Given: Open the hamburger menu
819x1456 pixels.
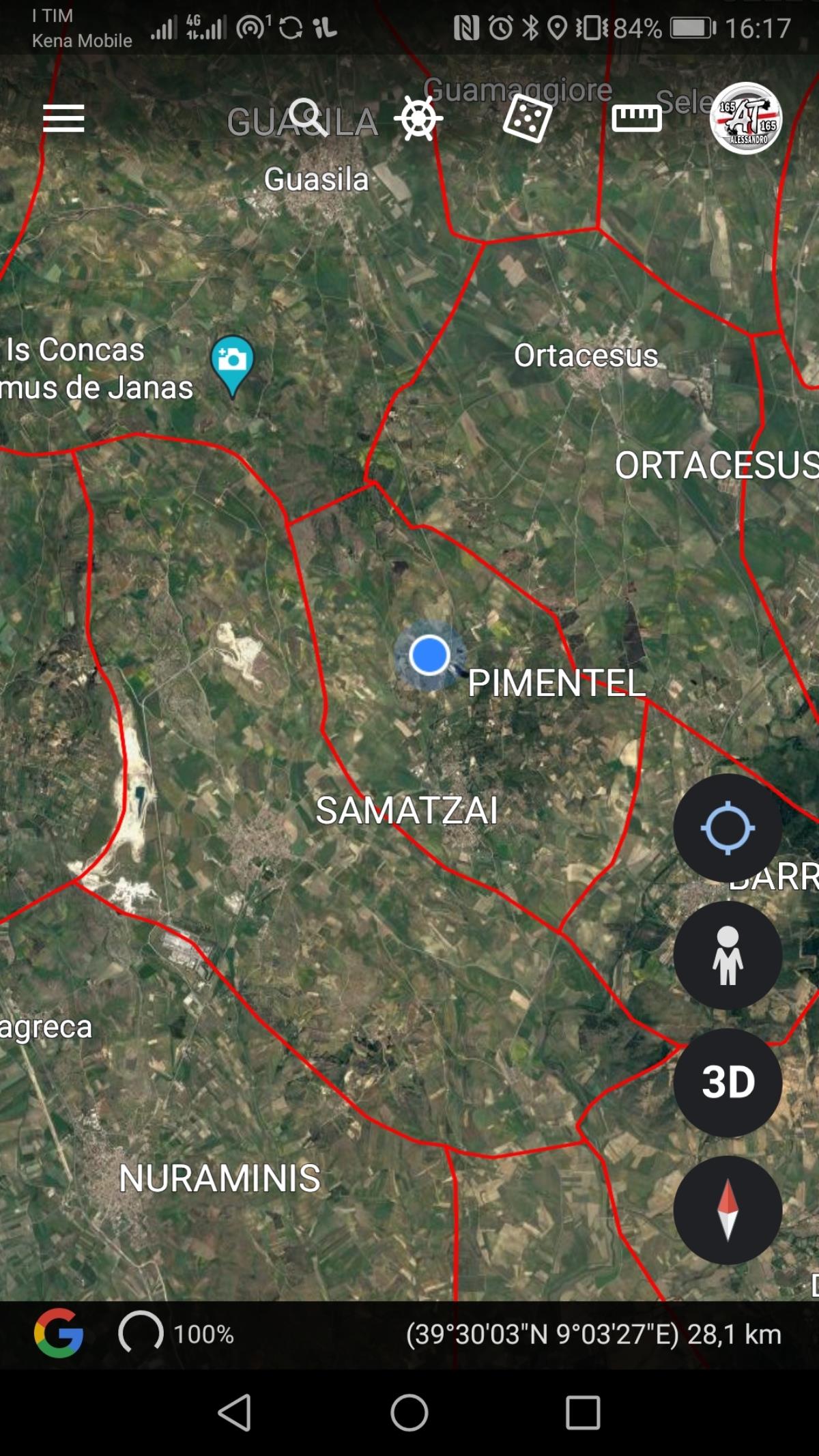Looking at the screenshot, I should (63, 118).
